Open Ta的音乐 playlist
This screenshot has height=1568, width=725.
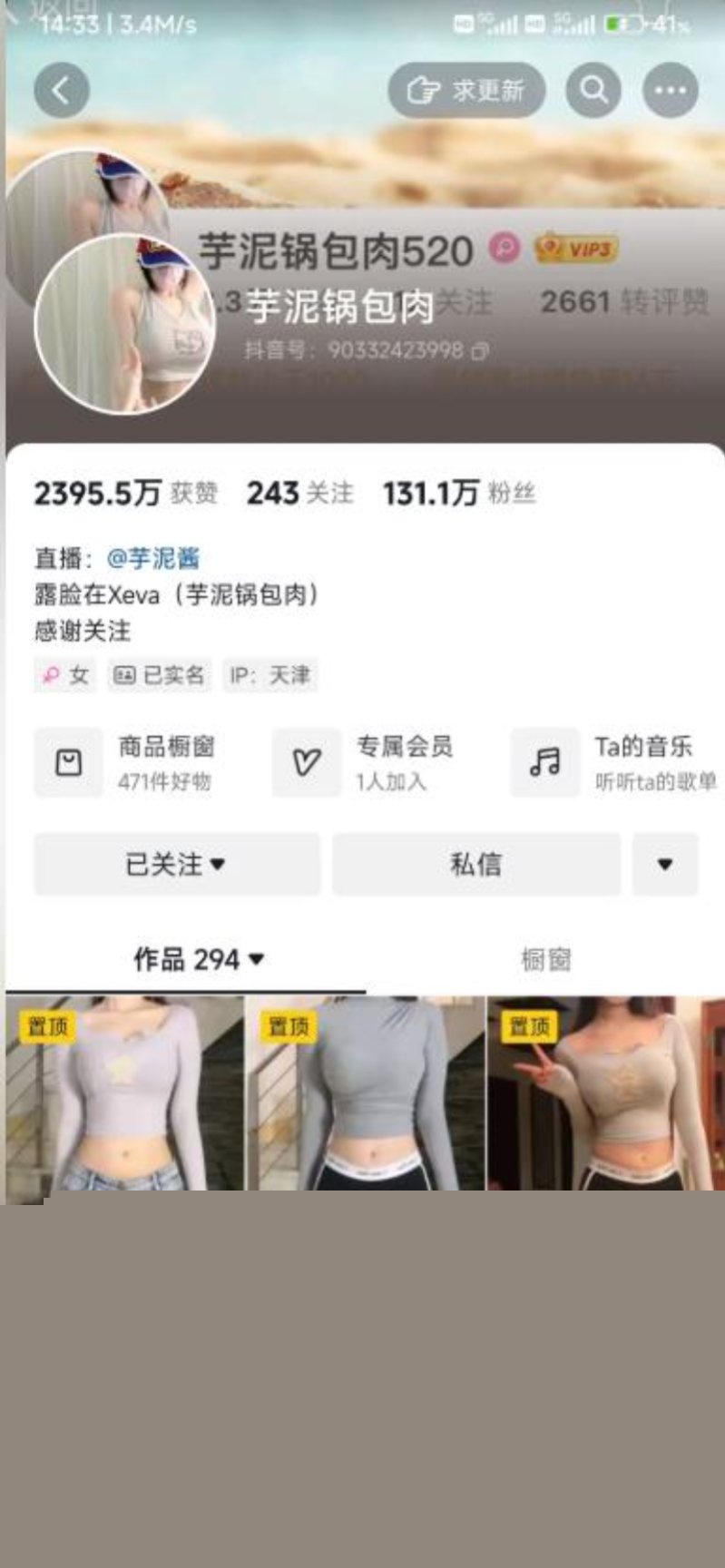(613, 762)
